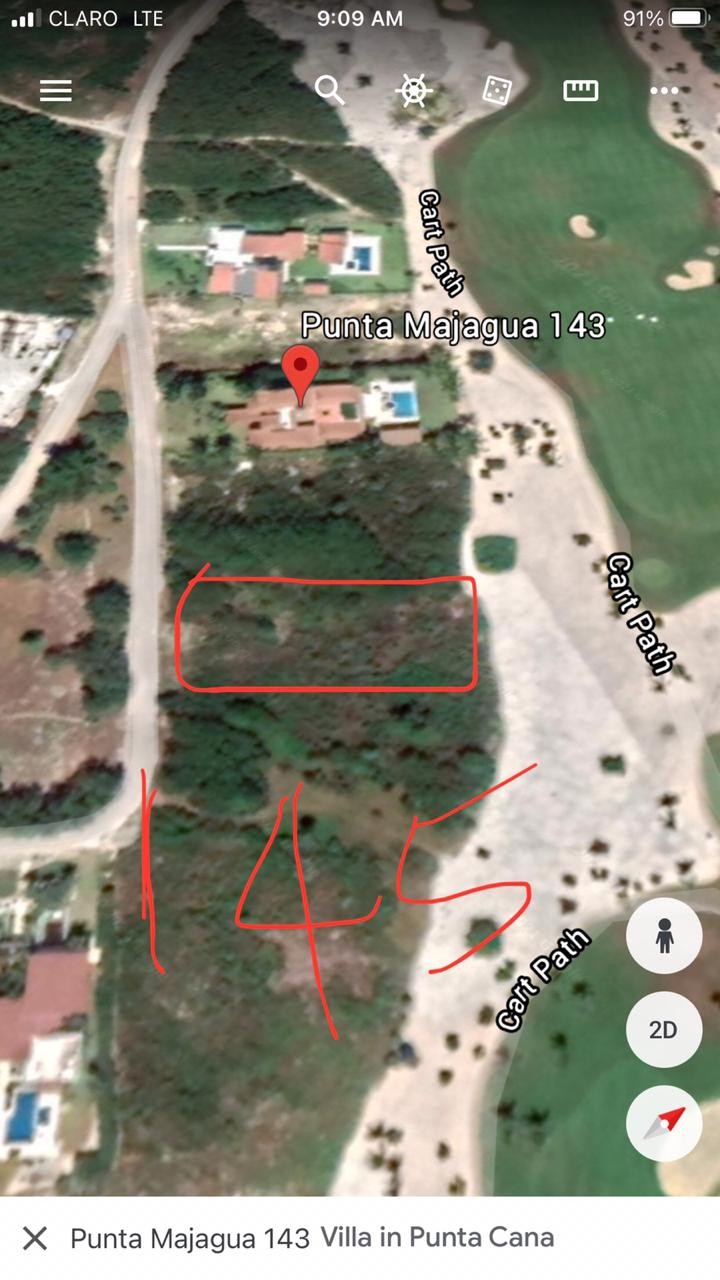
Task: Tap the I'm Feeling Lucky dice
Action: point(497,90)
